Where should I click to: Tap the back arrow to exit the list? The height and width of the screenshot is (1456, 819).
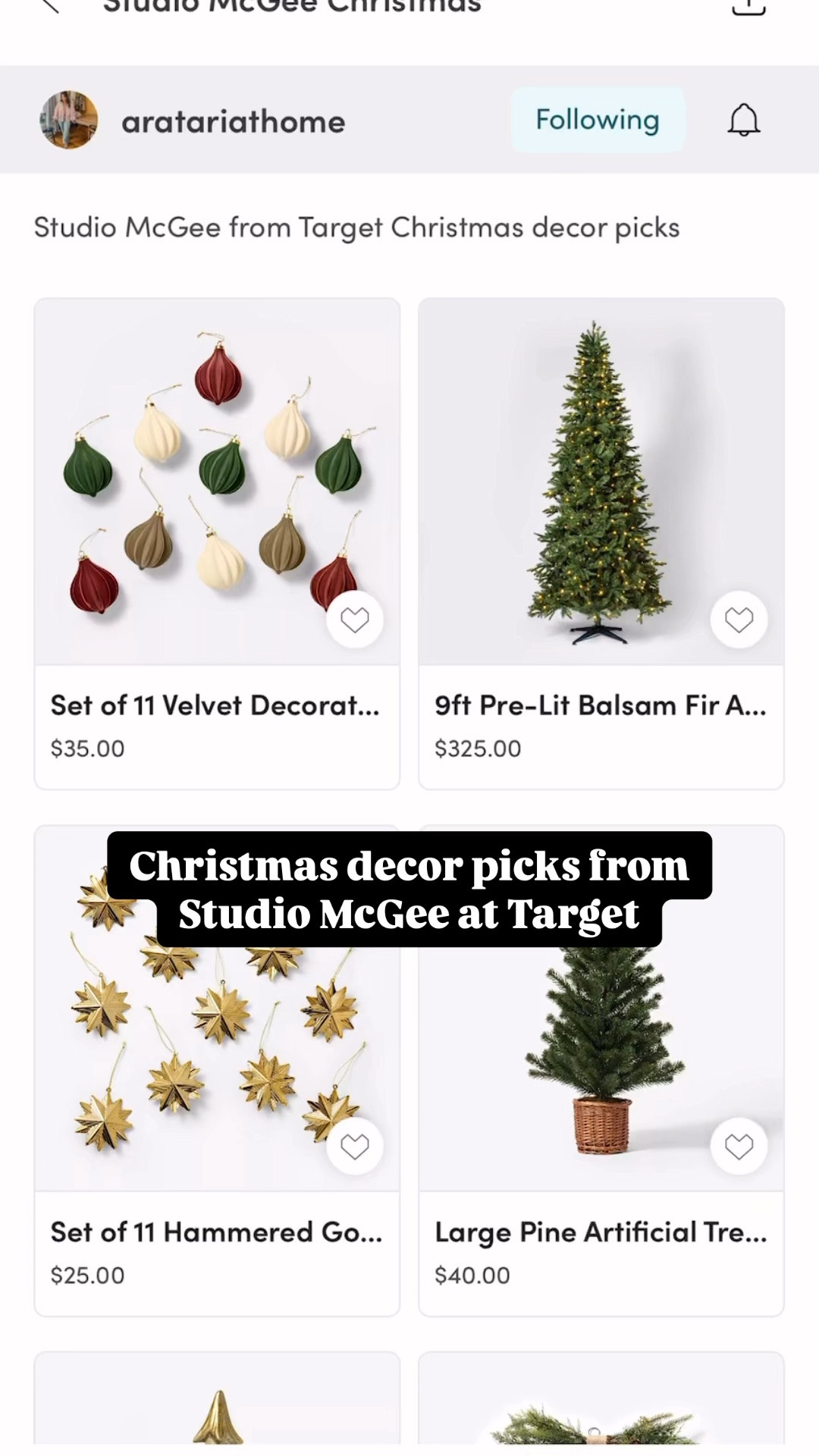coord(50,8)
